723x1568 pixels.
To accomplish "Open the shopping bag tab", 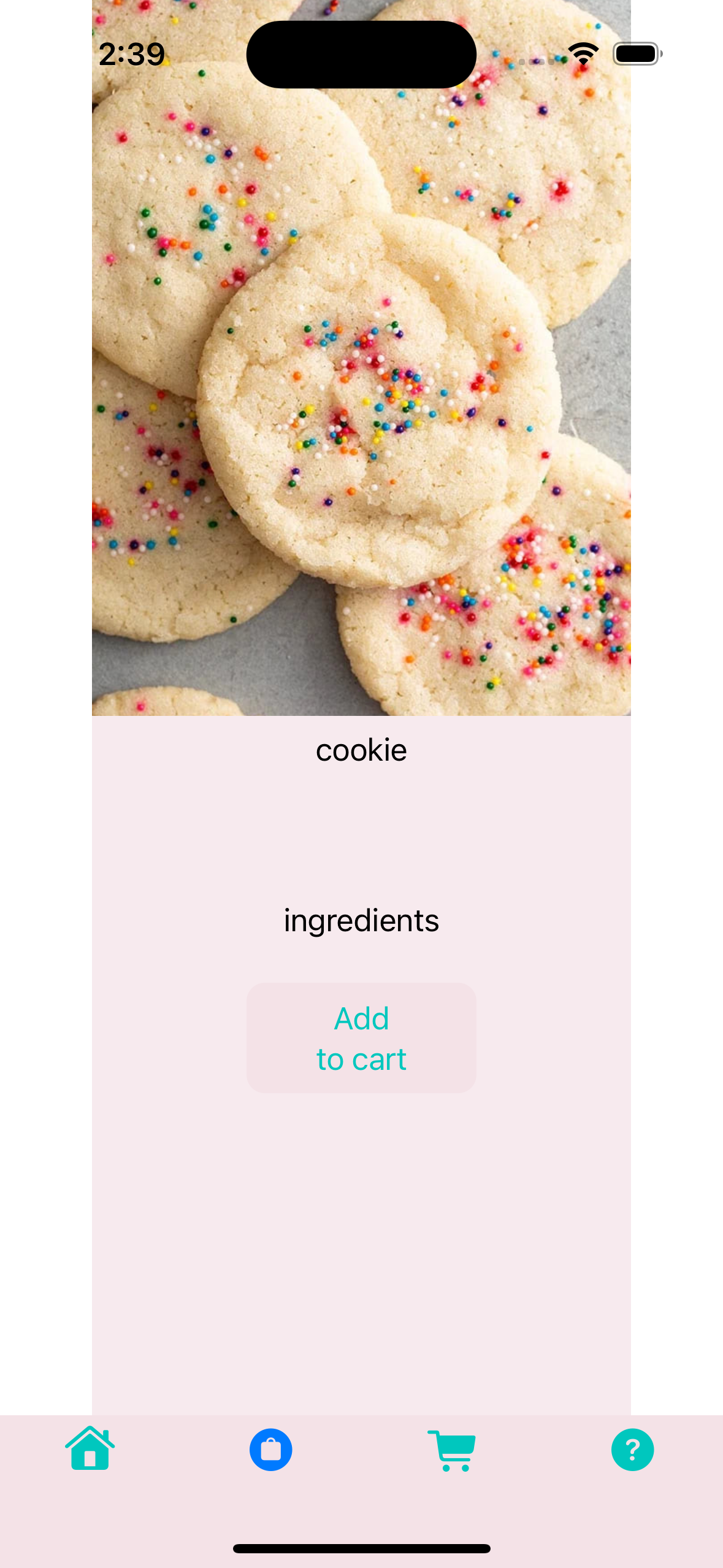I will 270,1450.
